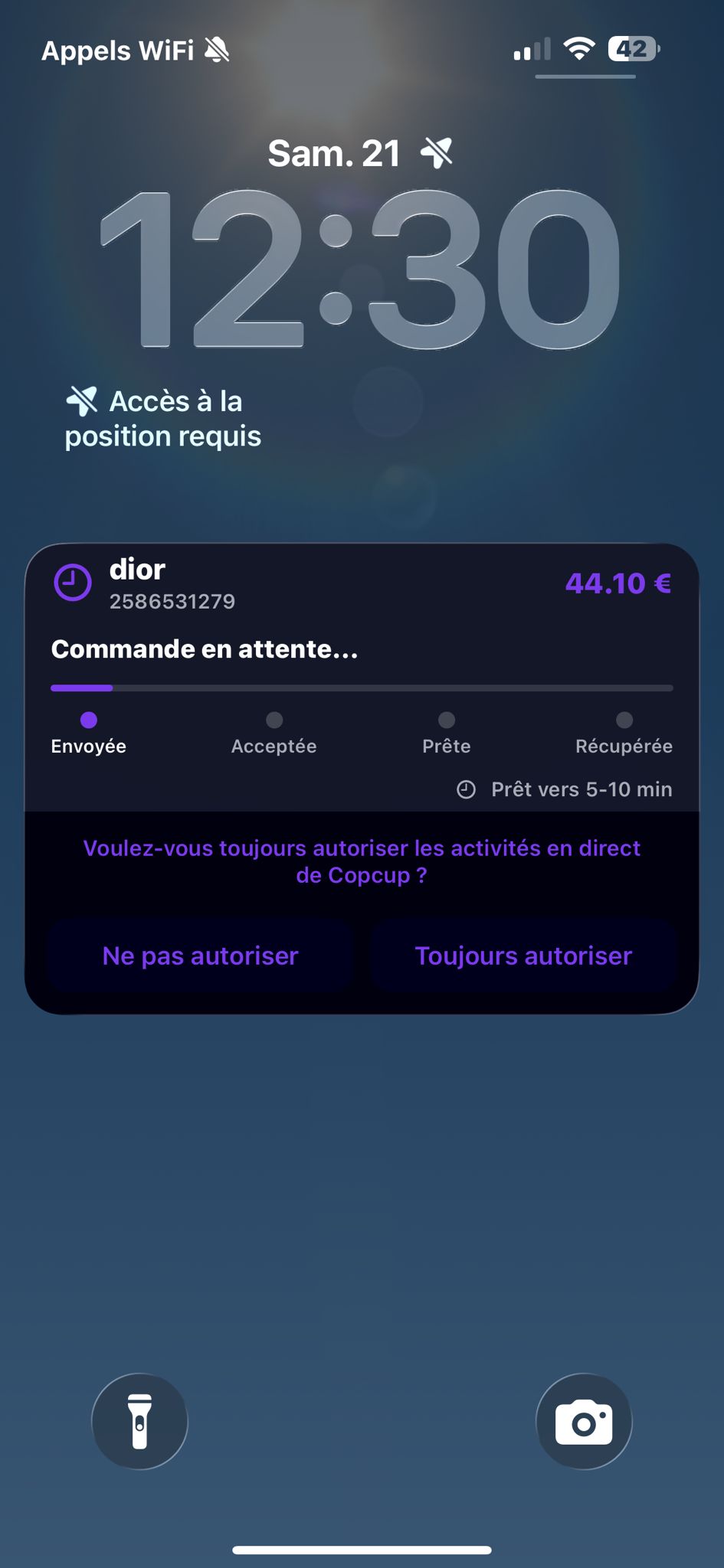Choose 'Toujours autoriser' for live activities
Screen dimensions: 724x1568
click(523, 955)
